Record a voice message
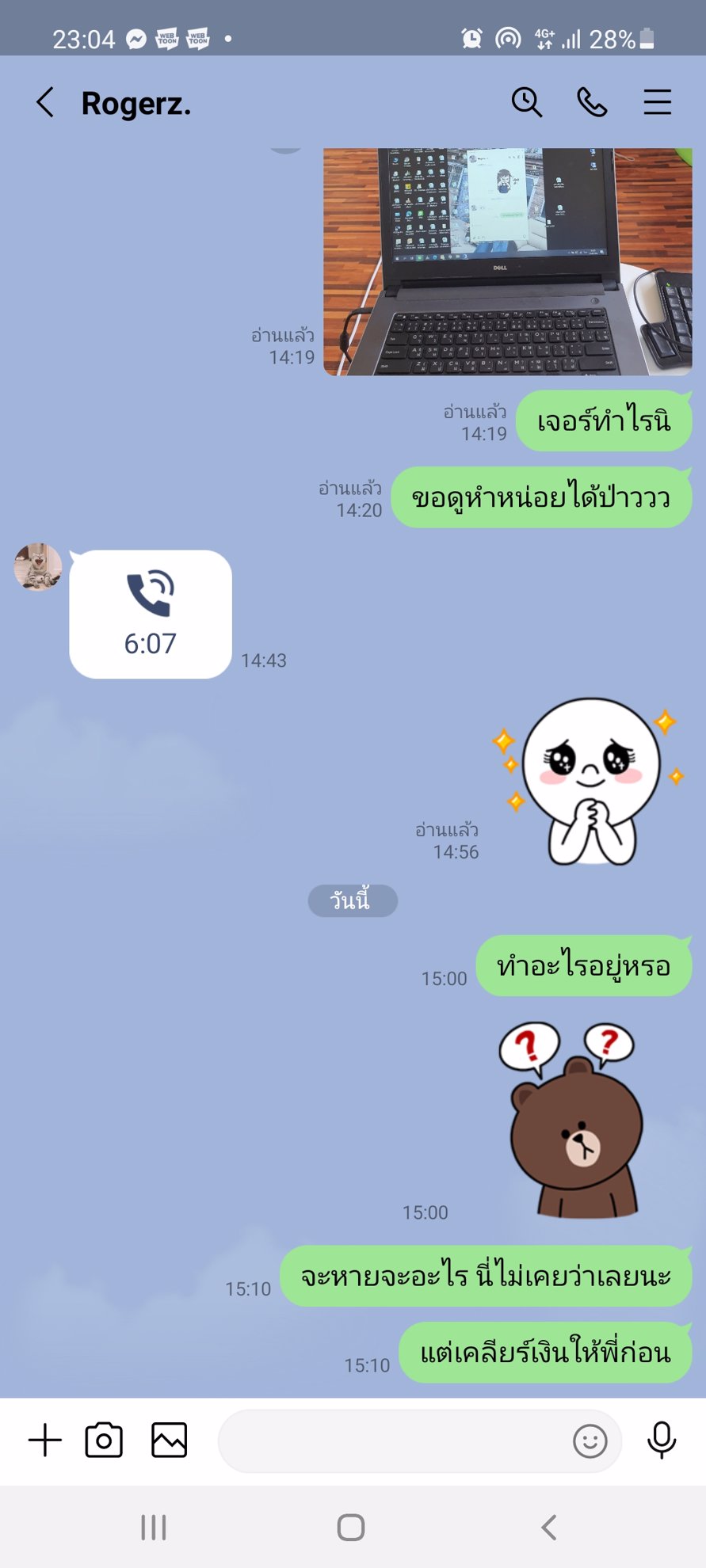Image resolution: width=706 pixels, height=1568 pixels. [662, 1441]
